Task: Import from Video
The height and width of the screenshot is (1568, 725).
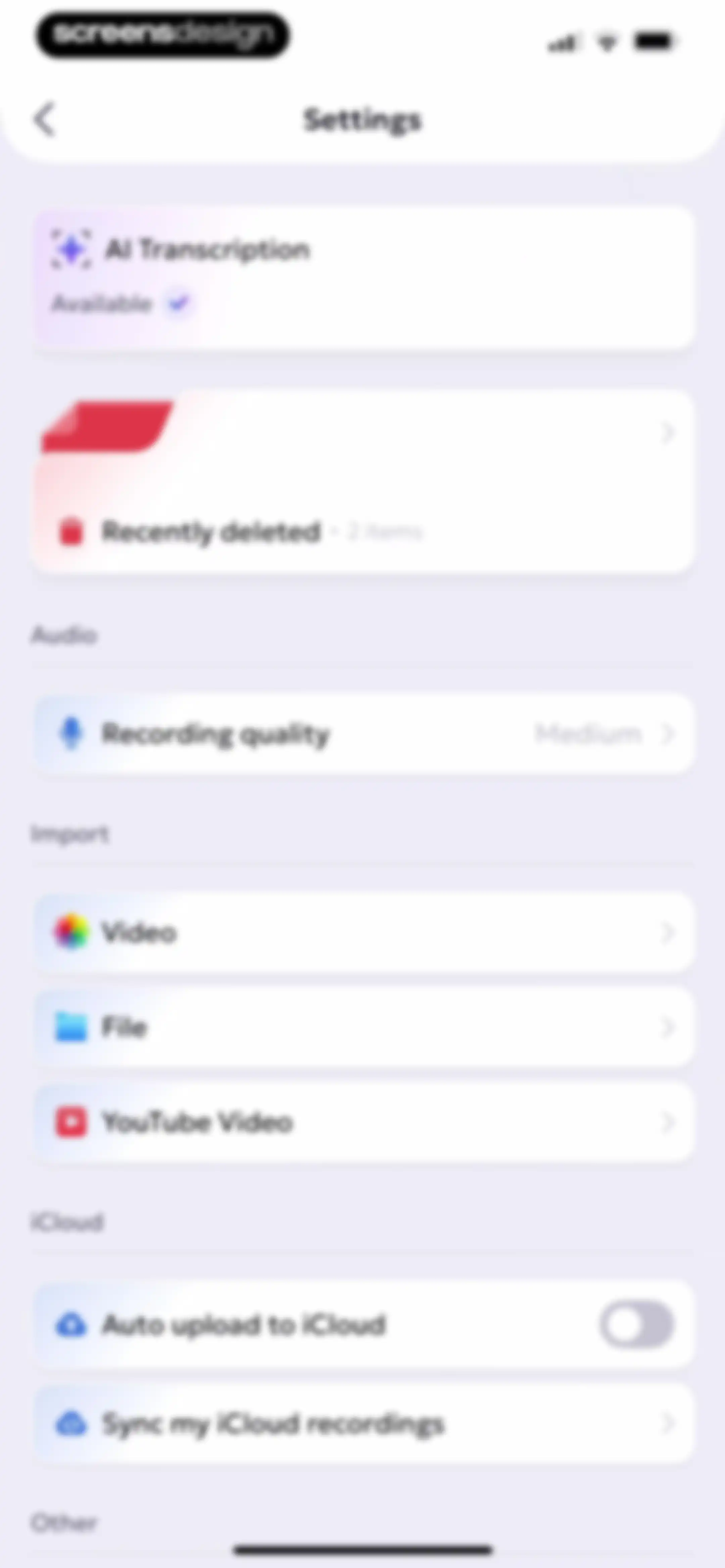Action: pyautogui.click(x=364, y=932)
